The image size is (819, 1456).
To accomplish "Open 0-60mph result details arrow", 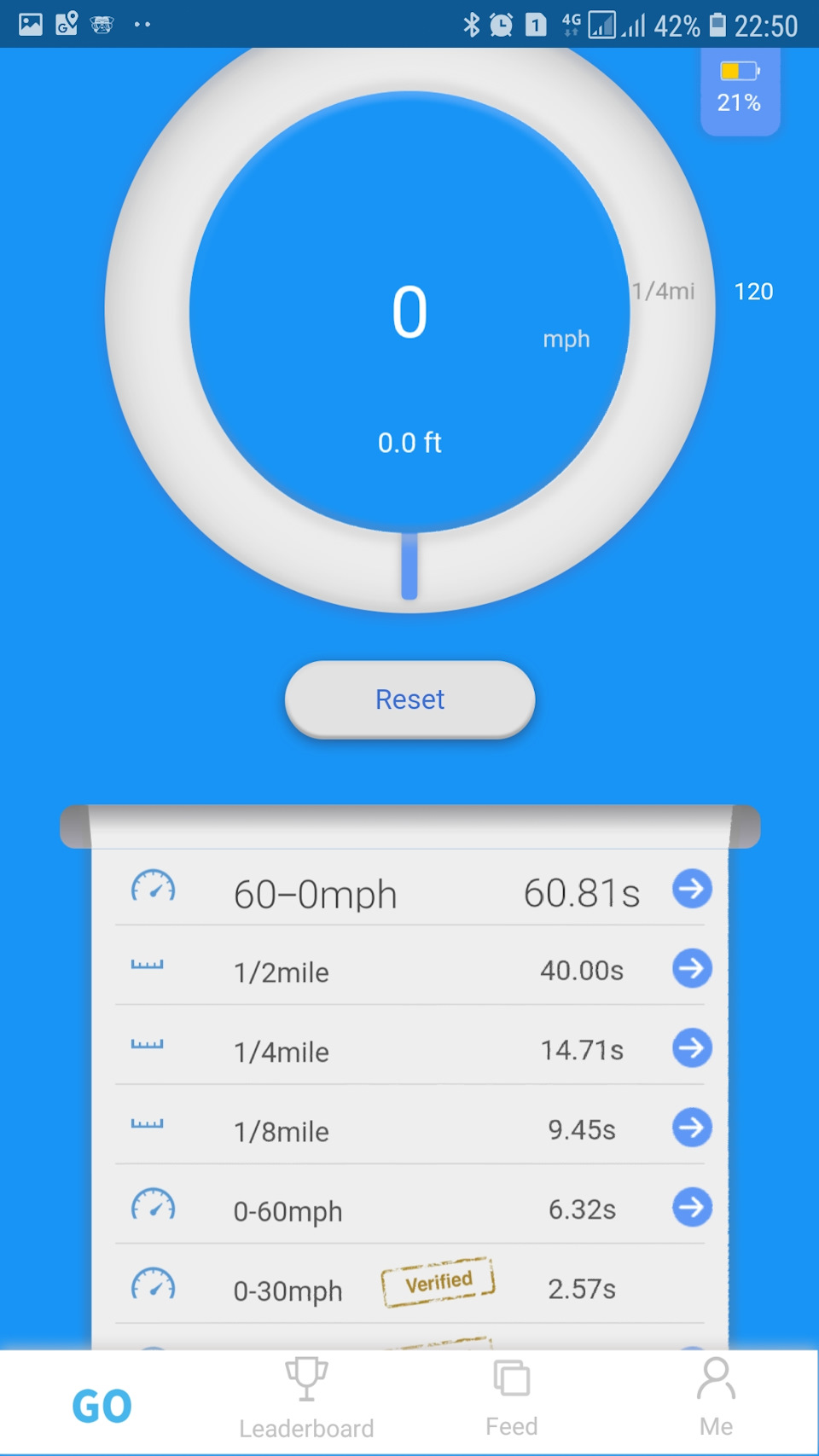I will click(692, 1207).
